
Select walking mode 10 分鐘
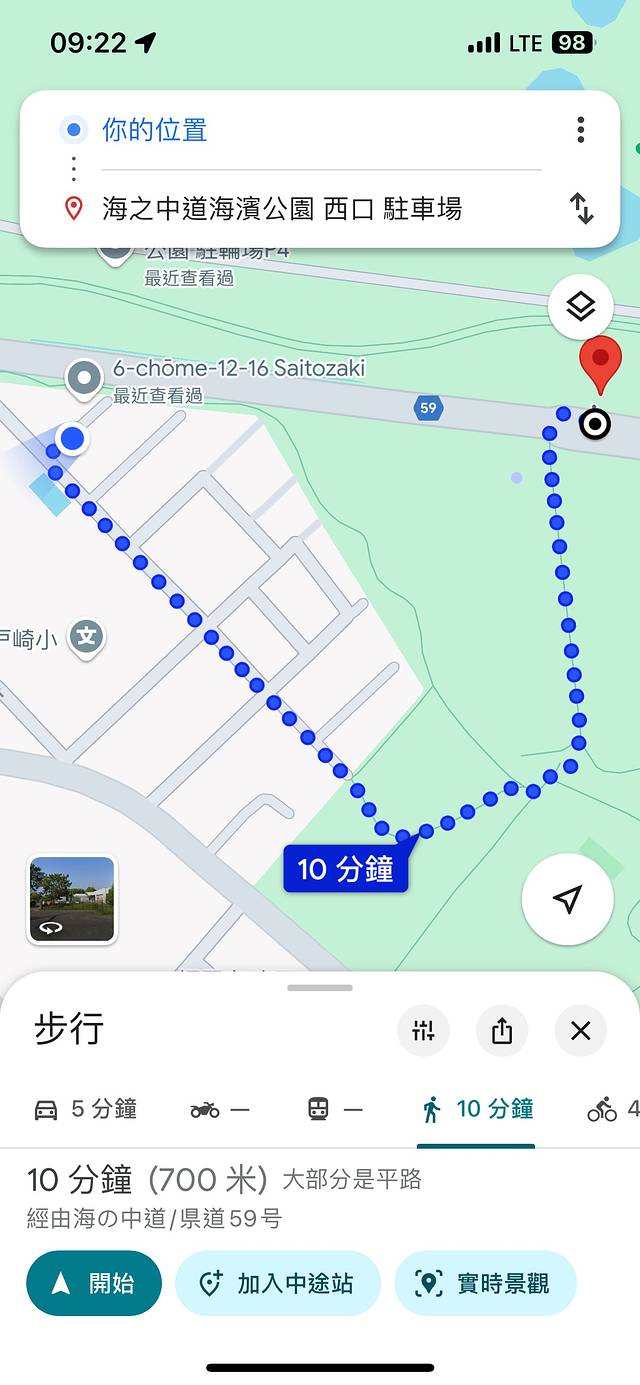(x=477, y=1109)
